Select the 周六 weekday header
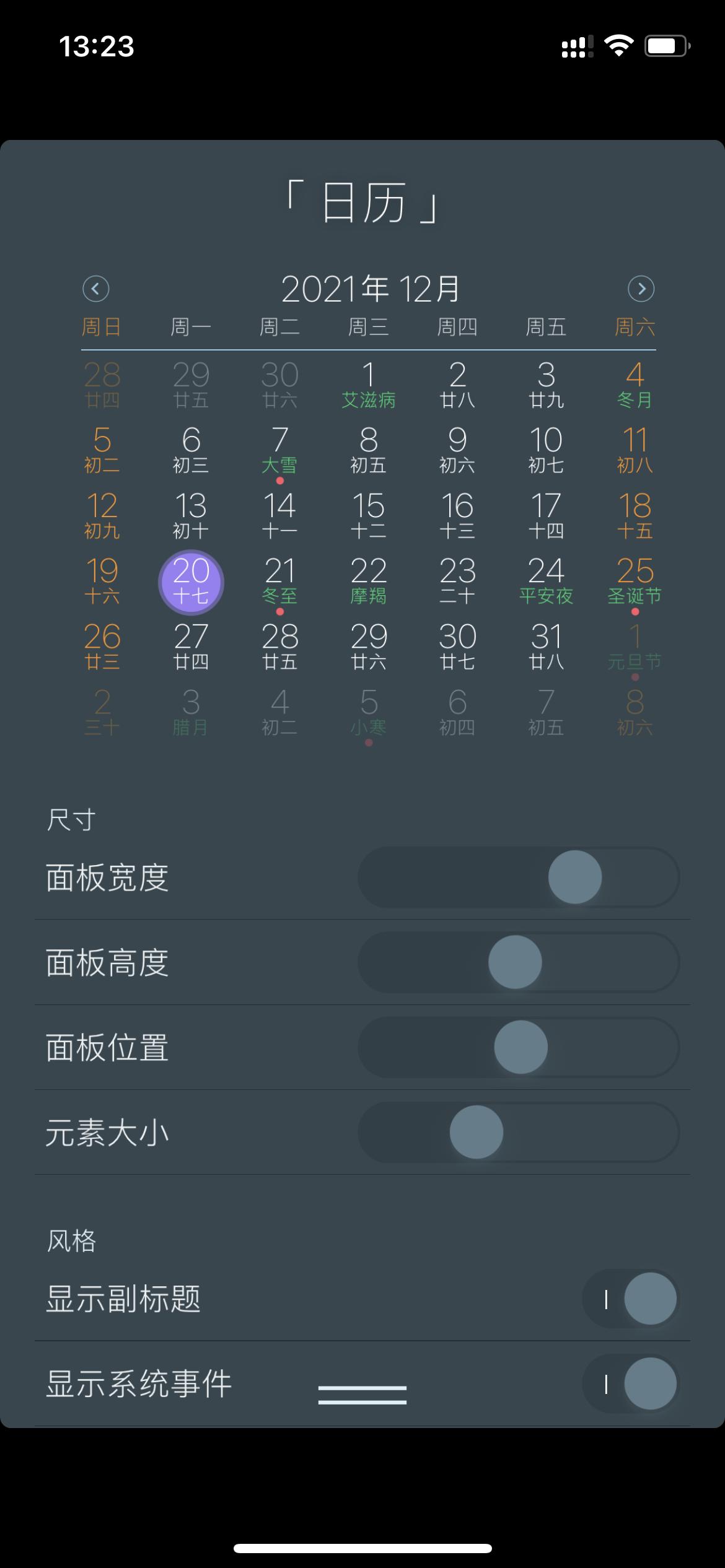Viewport: 725px width, 1568px height. click(x=633, y=327)
